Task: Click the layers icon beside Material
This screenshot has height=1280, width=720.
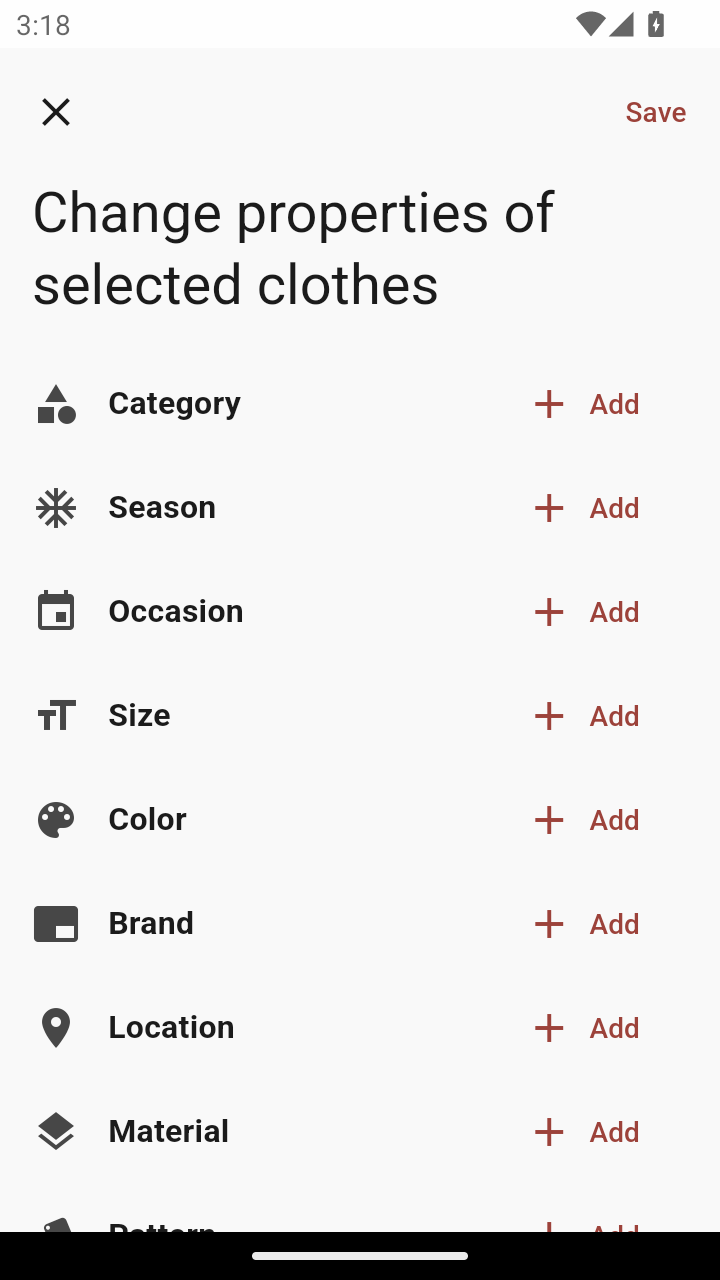Action: pyautogui.click(x=56, y=1131)
